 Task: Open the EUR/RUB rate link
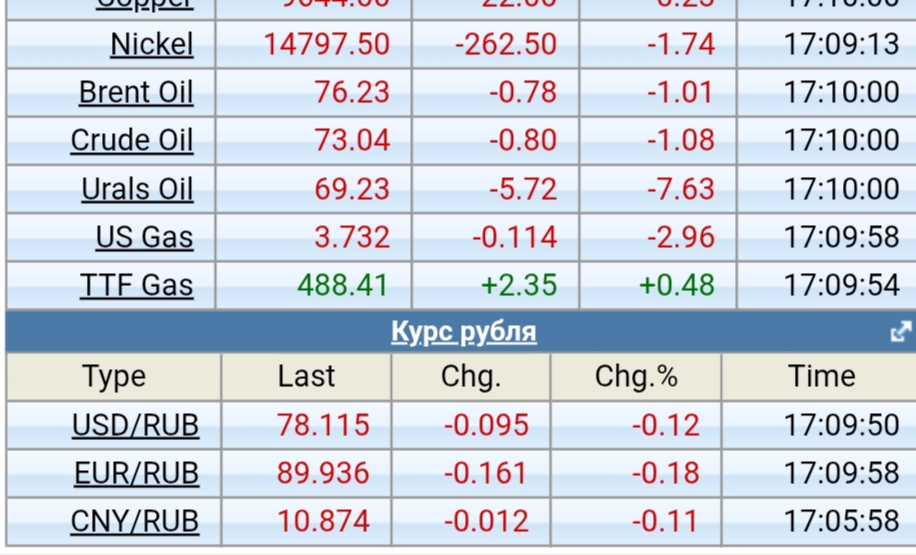tap(136, 473)
